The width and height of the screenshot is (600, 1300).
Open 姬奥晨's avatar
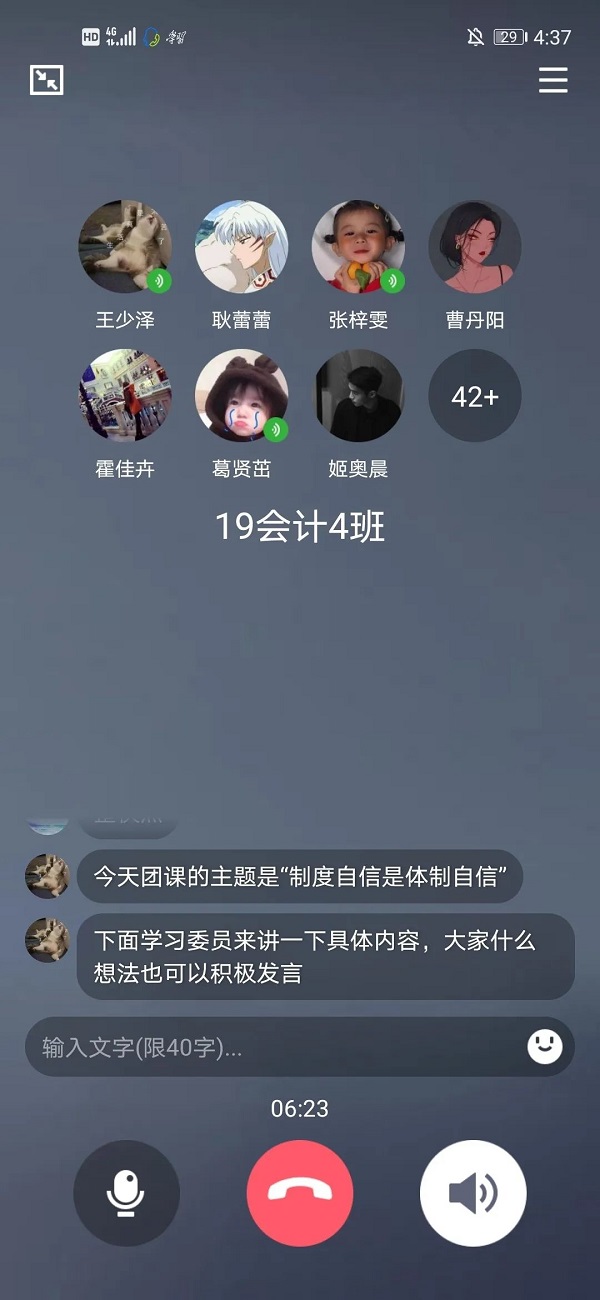358,395
